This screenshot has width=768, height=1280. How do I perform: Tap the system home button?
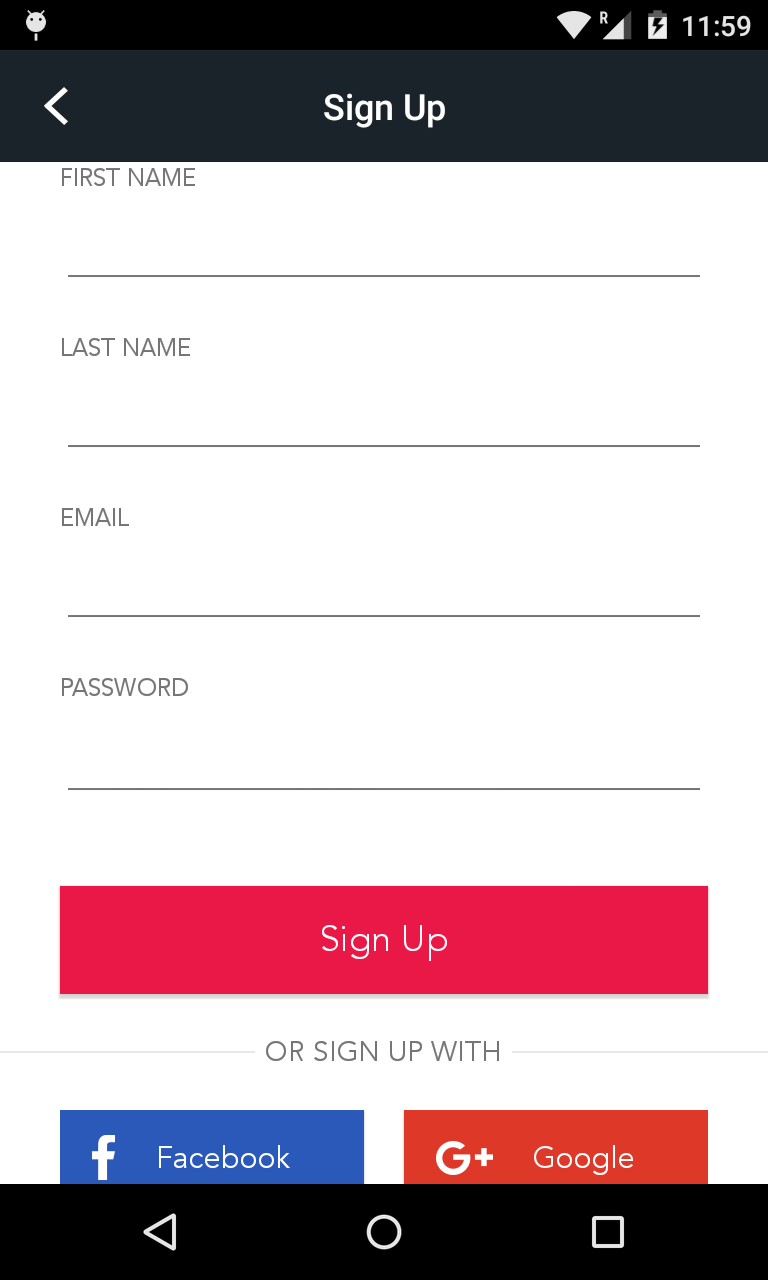point(384,1232)
